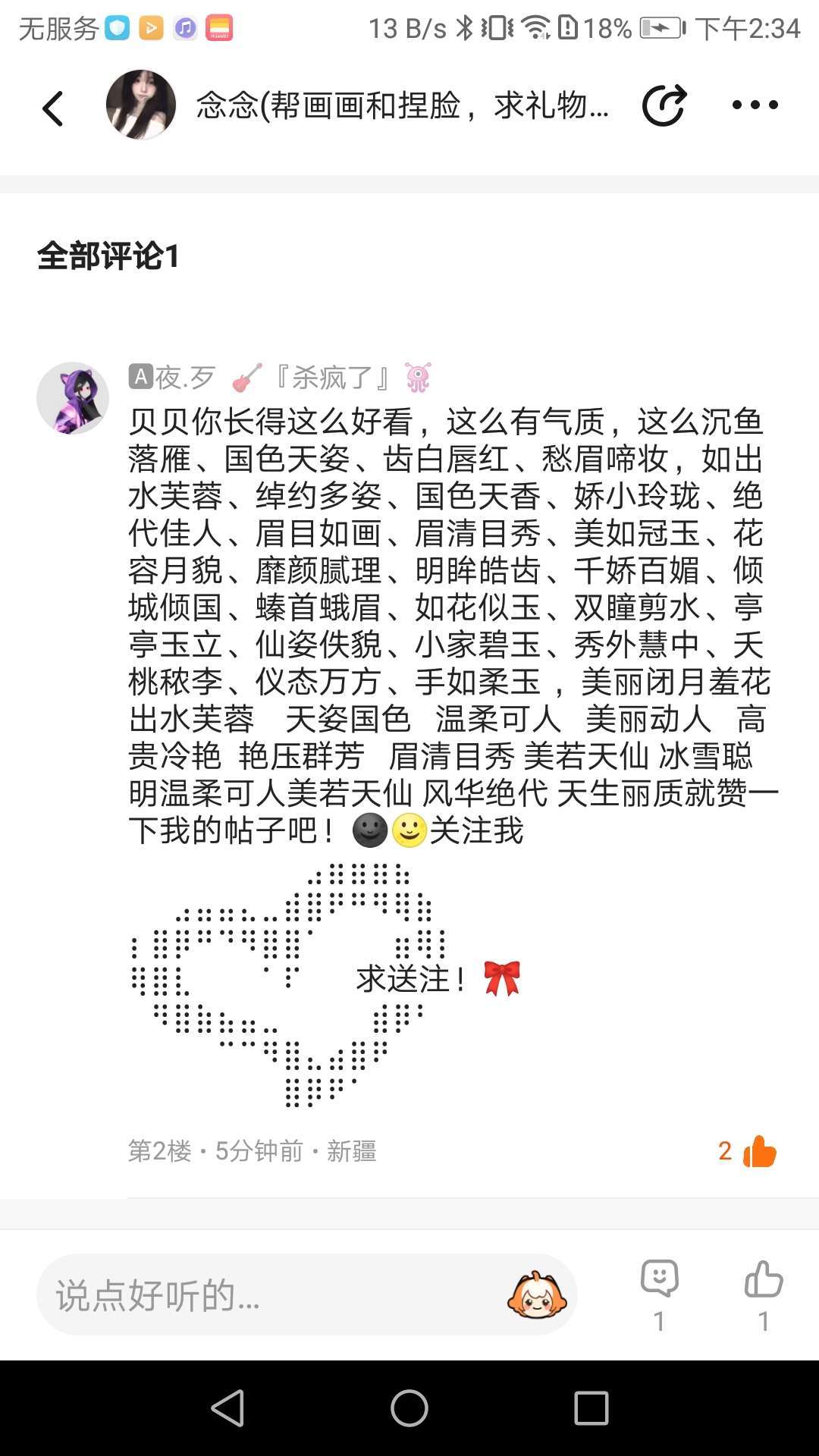The width and height of the screenshot is (819, 1456).
Task: Go back using the top arrow
Action: [53, 108]
